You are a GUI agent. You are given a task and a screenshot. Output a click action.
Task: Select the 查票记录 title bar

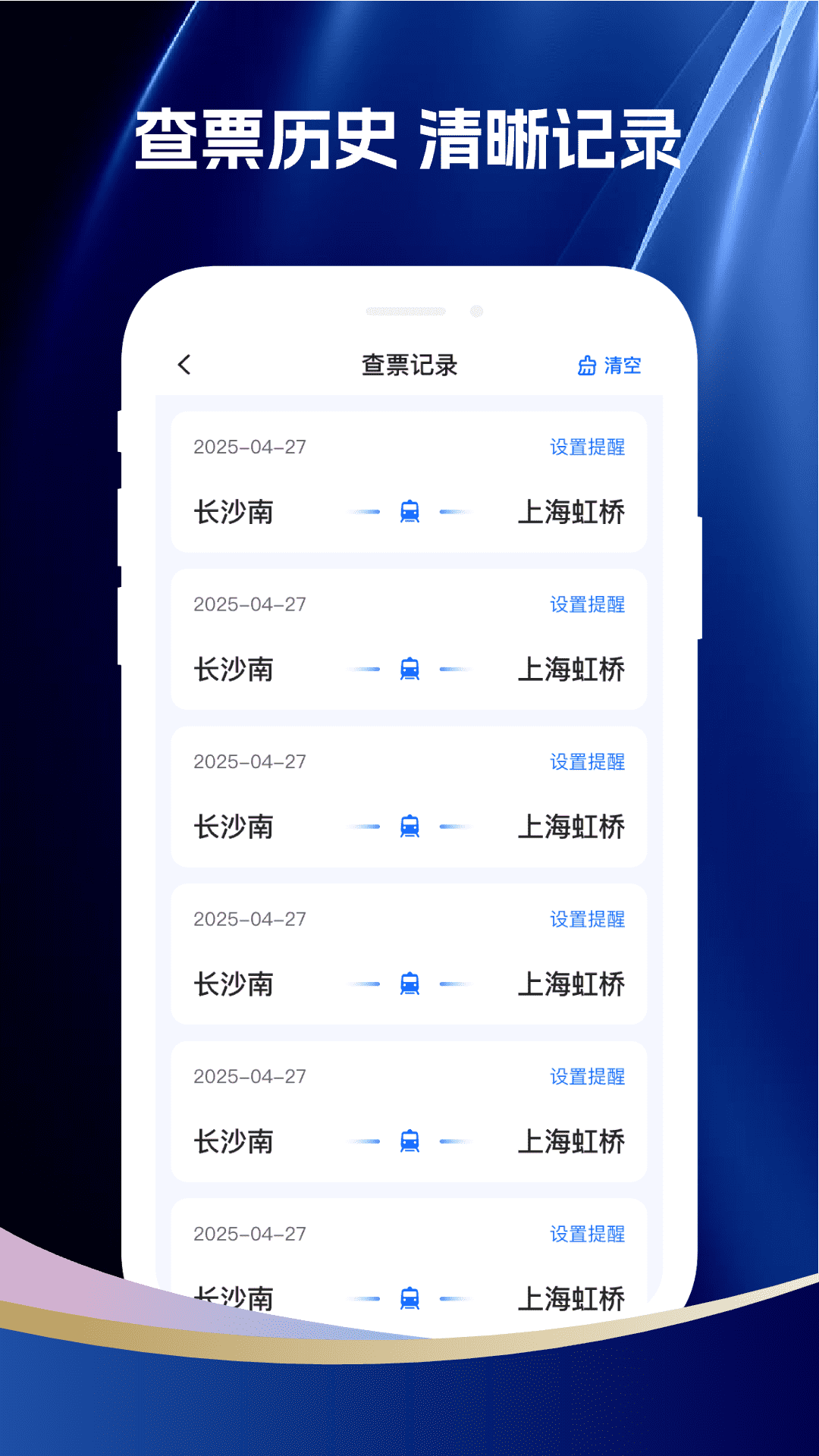(409, 365)
